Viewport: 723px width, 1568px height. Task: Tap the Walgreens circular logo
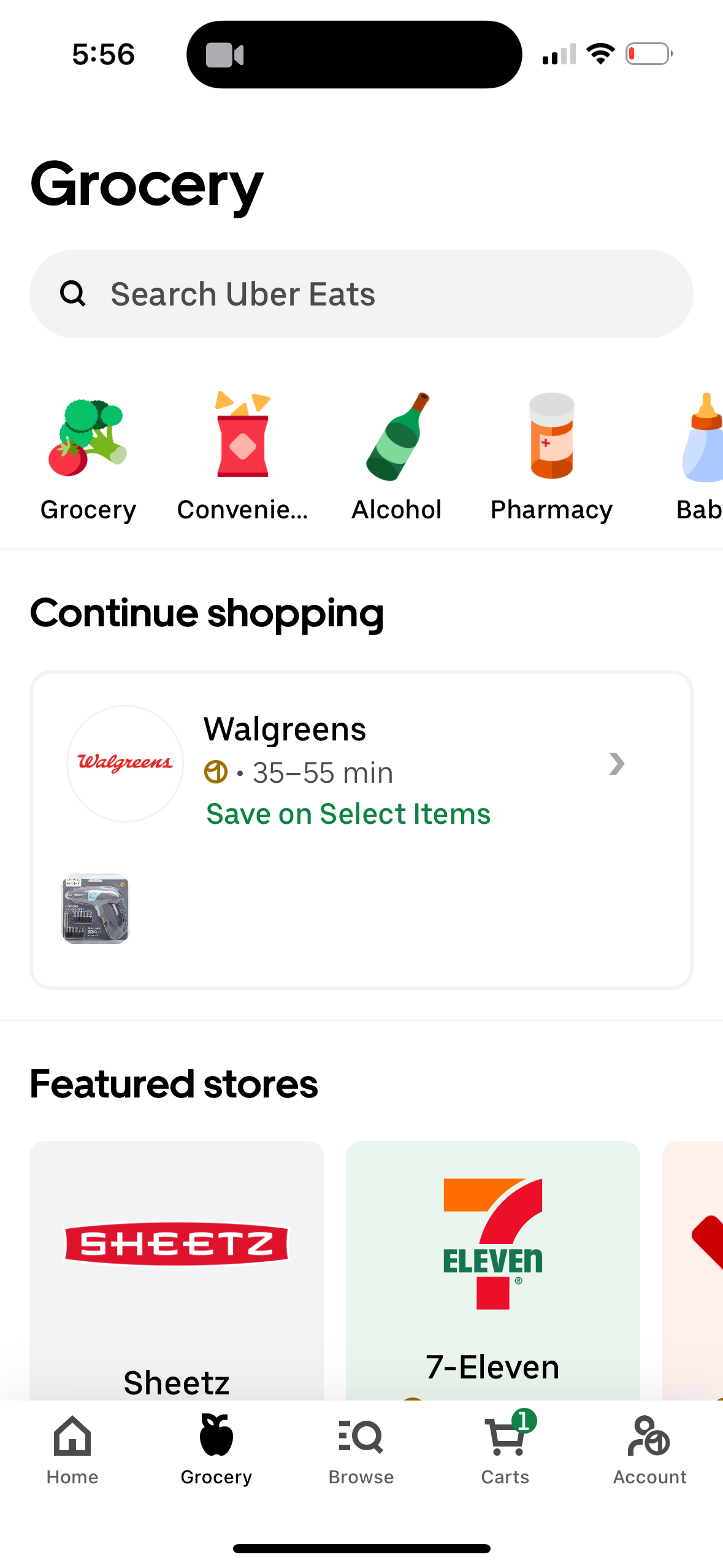(x=124, y=763)
